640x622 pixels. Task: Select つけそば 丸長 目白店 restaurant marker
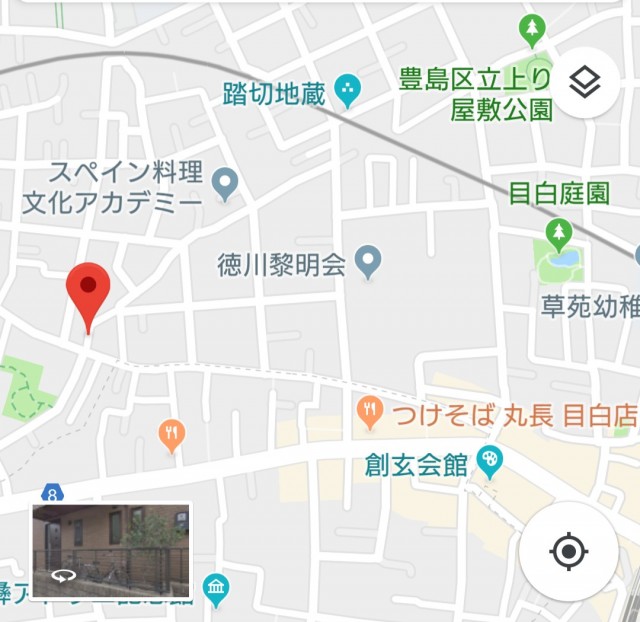coord(371,411)
